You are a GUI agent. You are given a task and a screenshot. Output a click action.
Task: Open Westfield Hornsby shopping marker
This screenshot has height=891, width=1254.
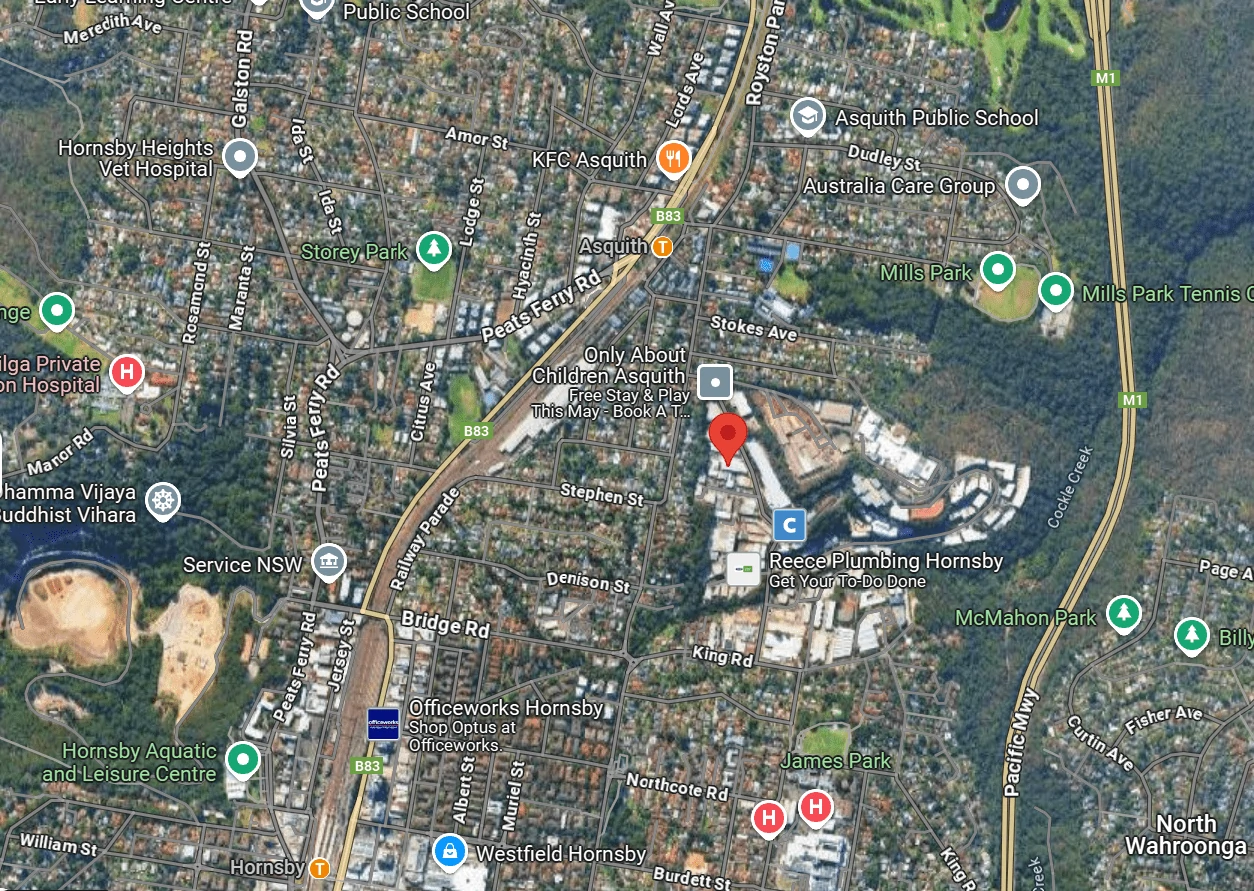click(x=451, y=852)
